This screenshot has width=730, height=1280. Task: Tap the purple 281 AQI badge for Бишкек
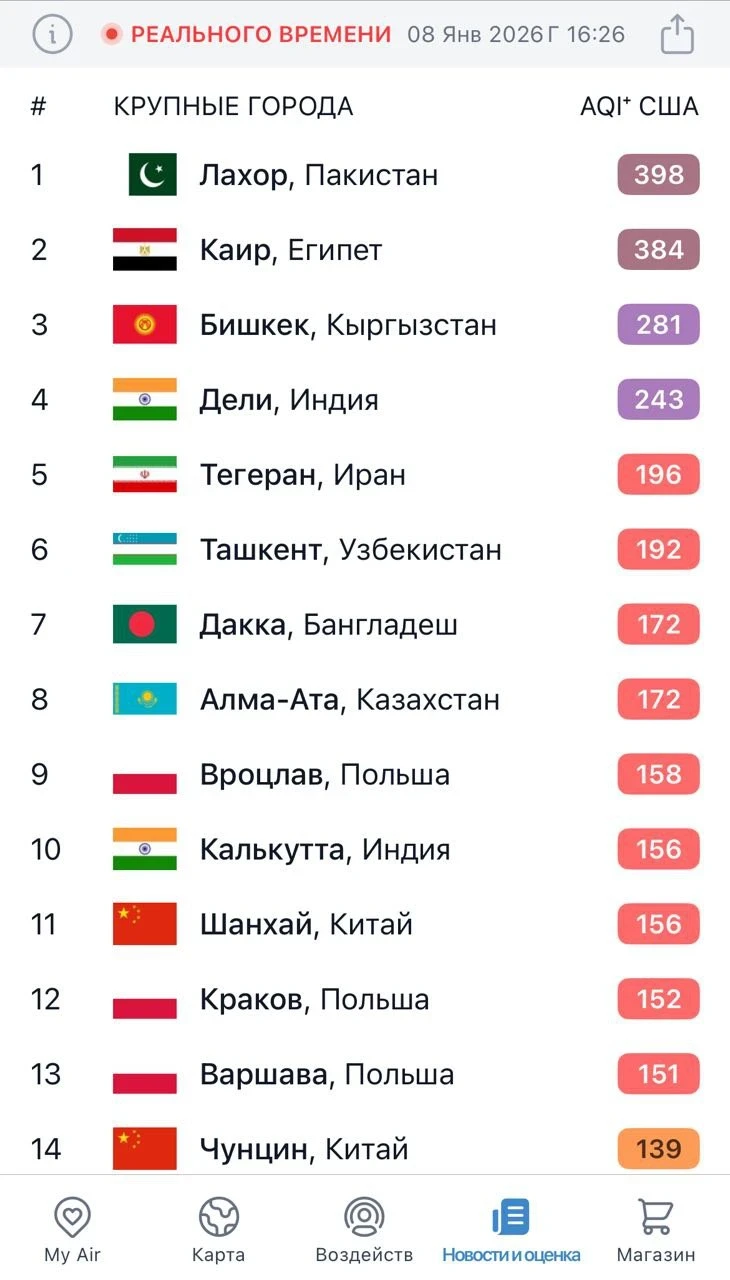657,324
